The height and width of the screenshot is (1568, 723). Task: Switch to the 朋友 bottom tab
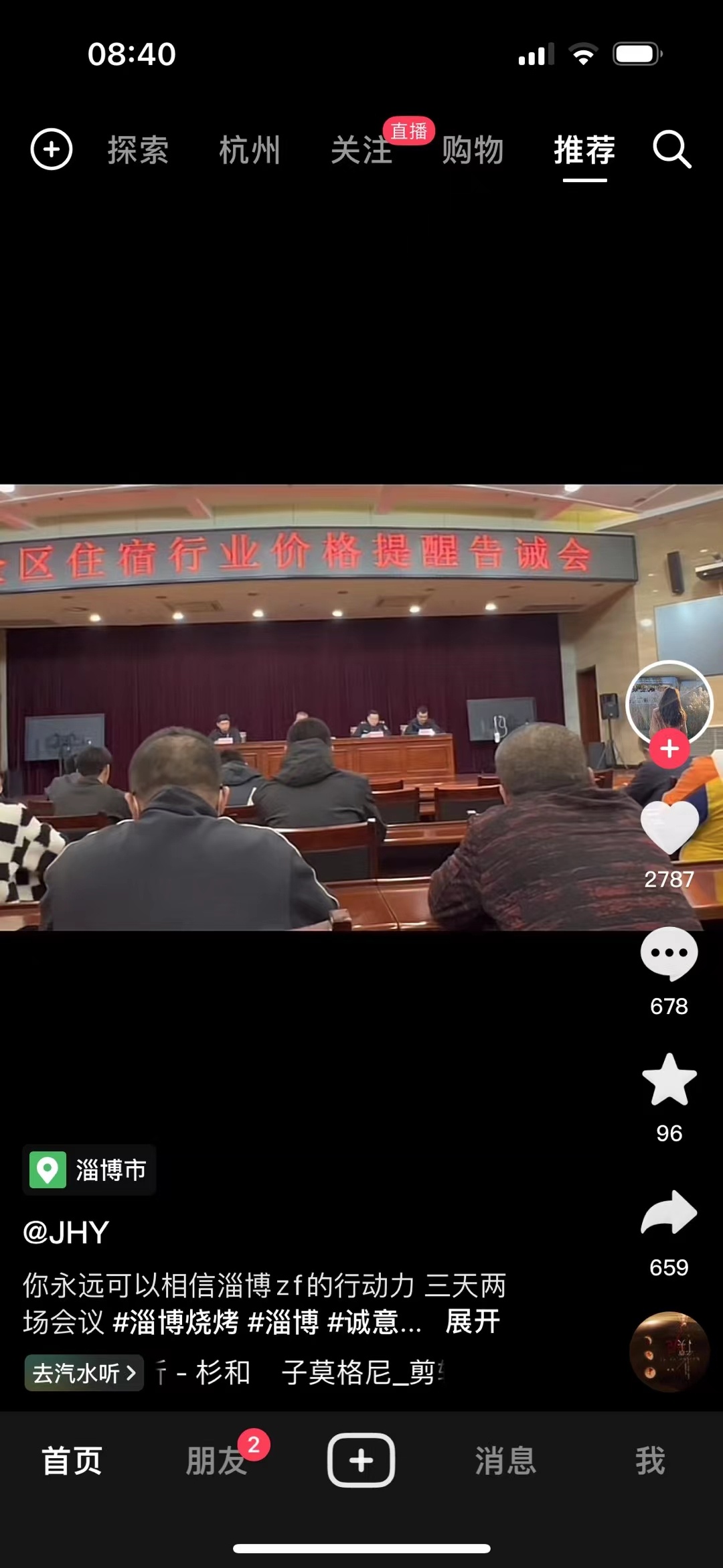216,1460
